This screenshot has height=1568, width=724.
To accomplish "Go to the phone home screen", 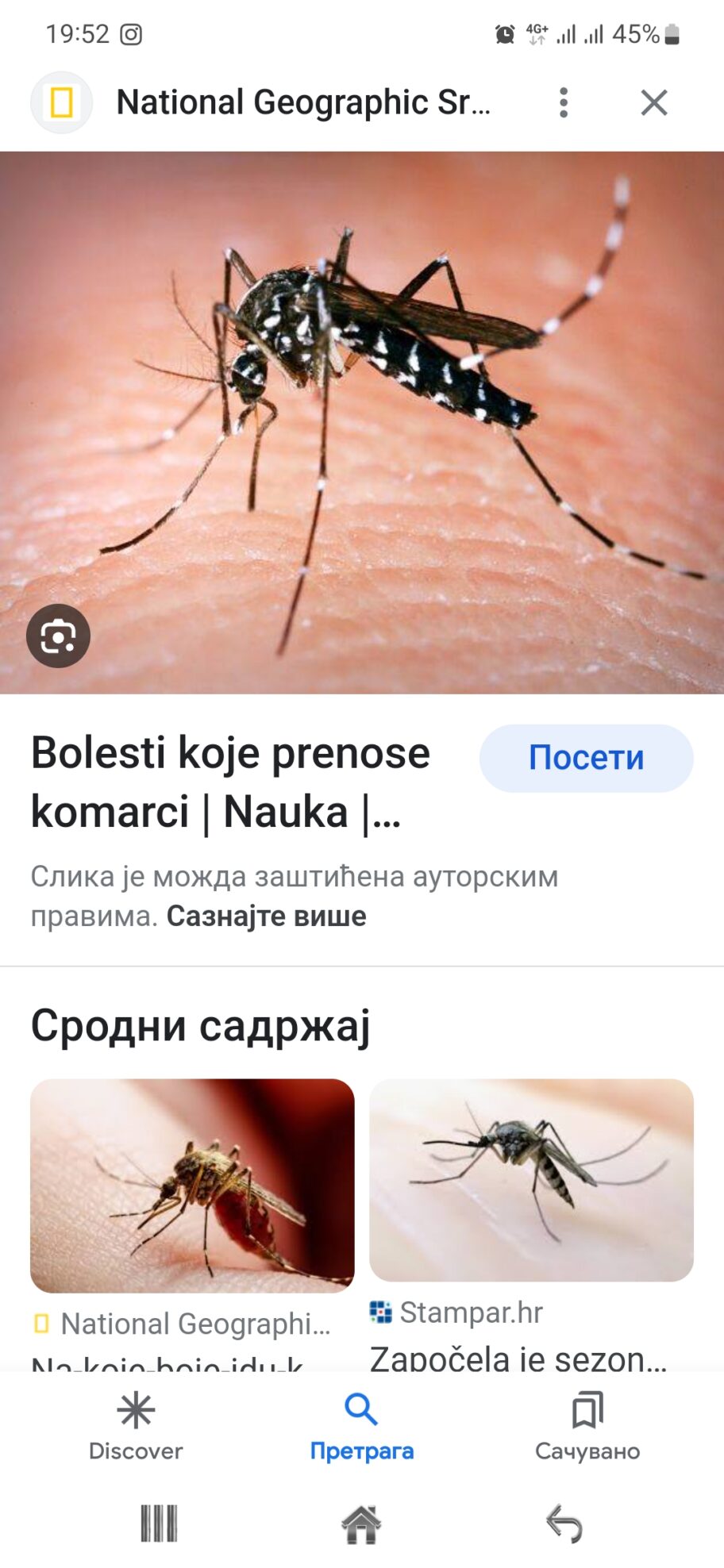I will (x=361, y=1524).
